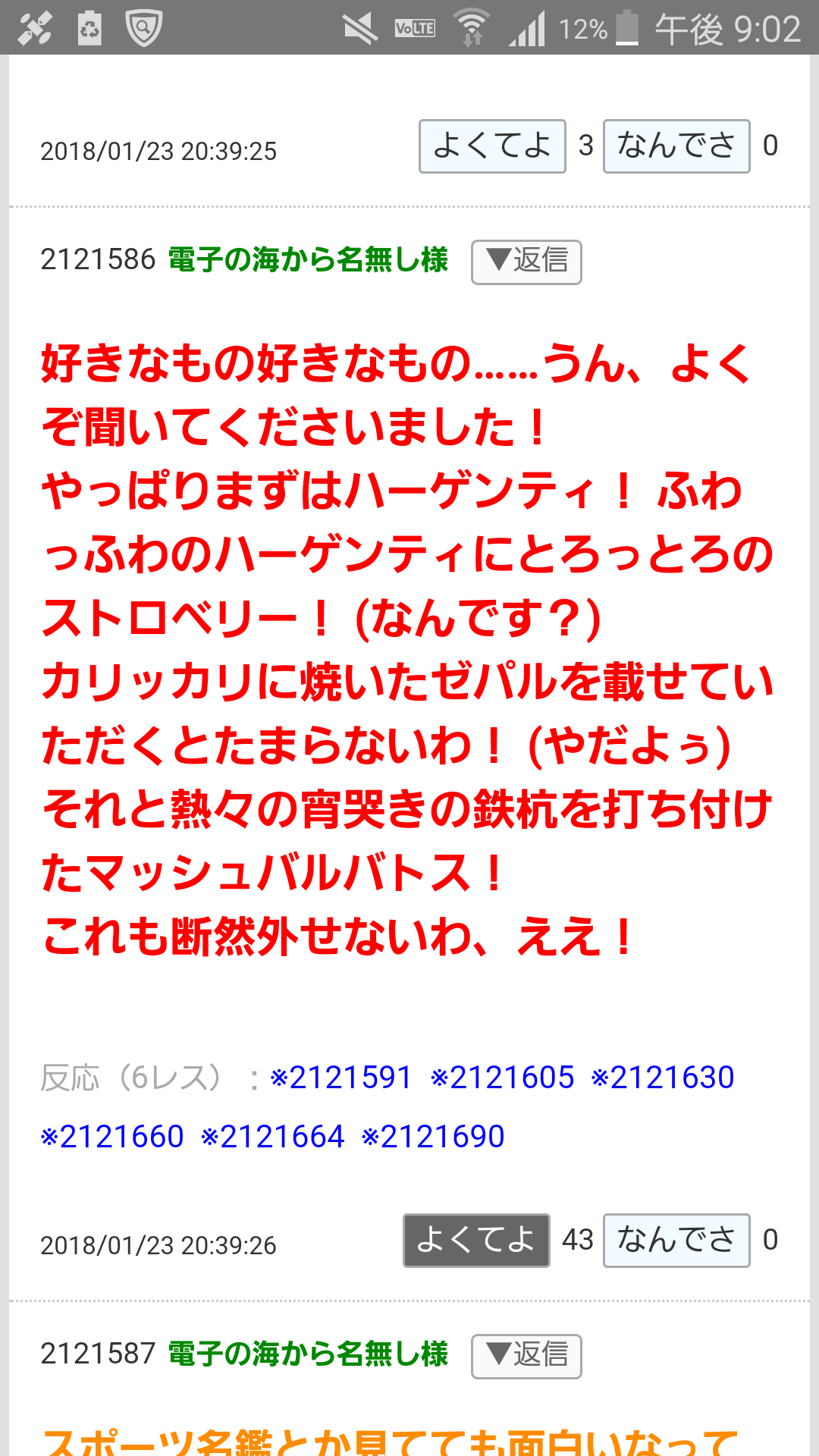Open reaction link ※2121664
819x1456 pixels.
(x=272, y=1137)
